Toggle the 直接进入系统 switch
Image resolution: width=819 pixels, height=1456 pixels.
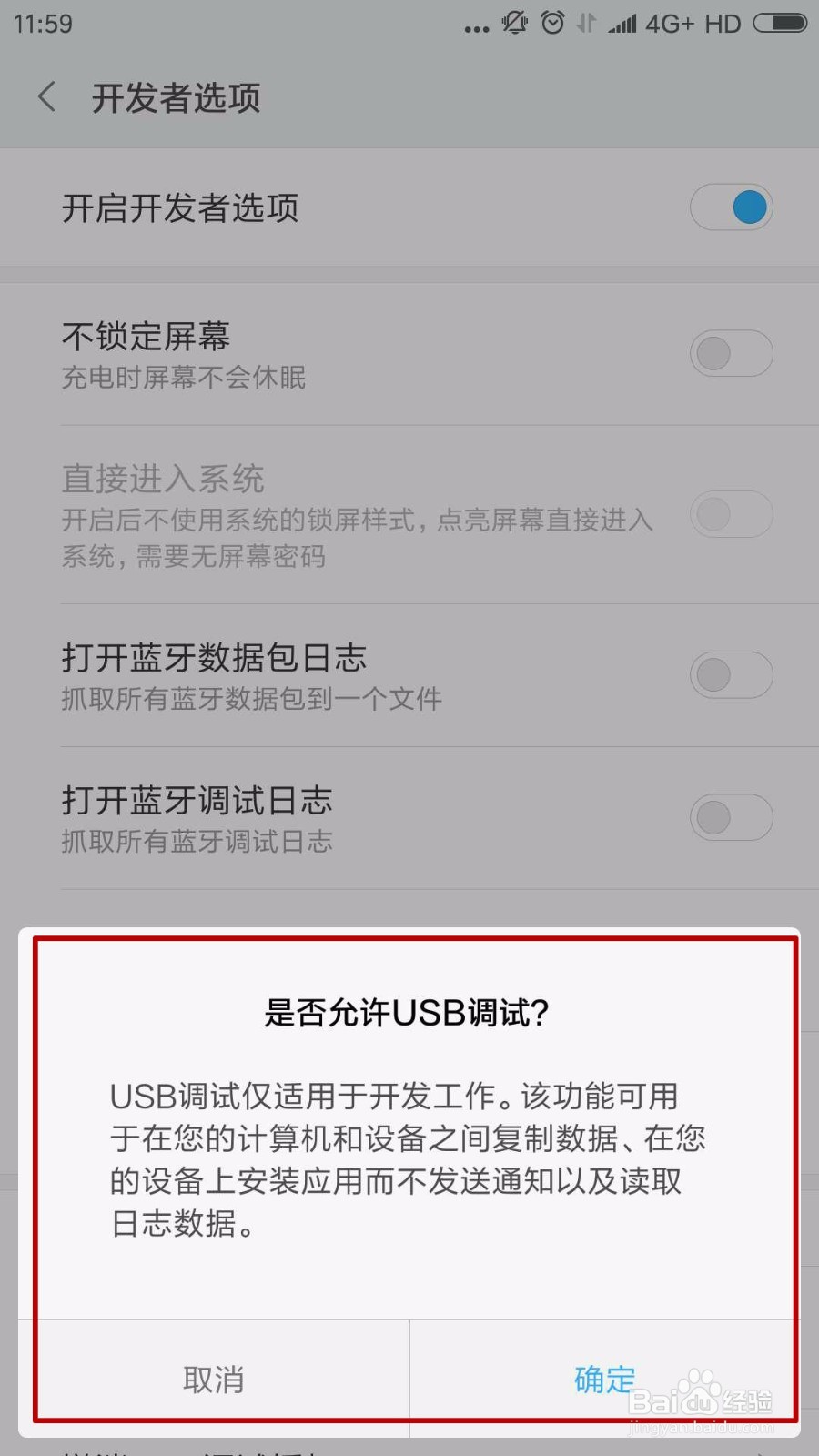pyautogui.click(x=731, y=515)
